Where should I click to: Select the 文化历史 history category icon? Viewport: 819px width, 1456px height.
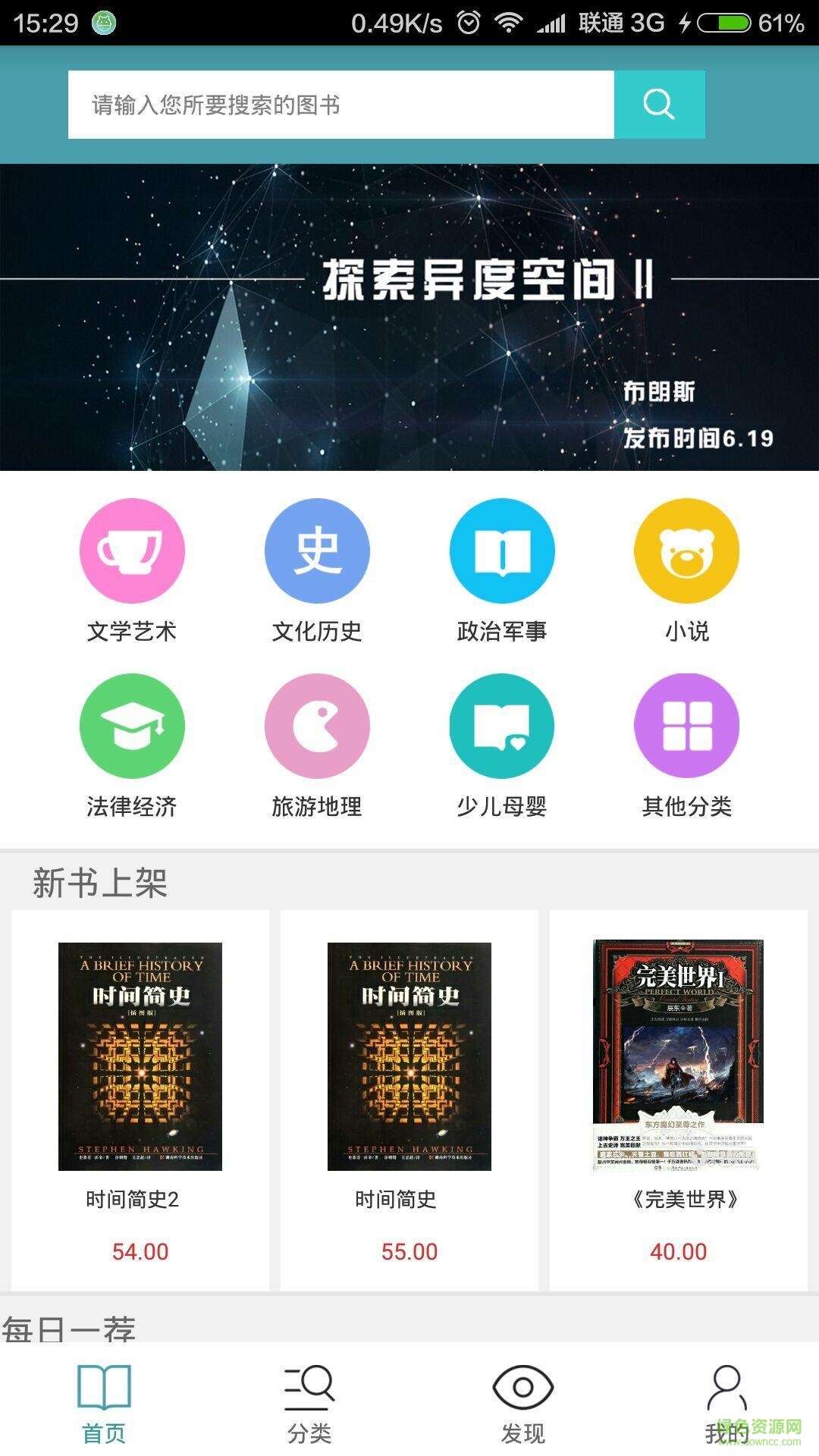[317, 551]
